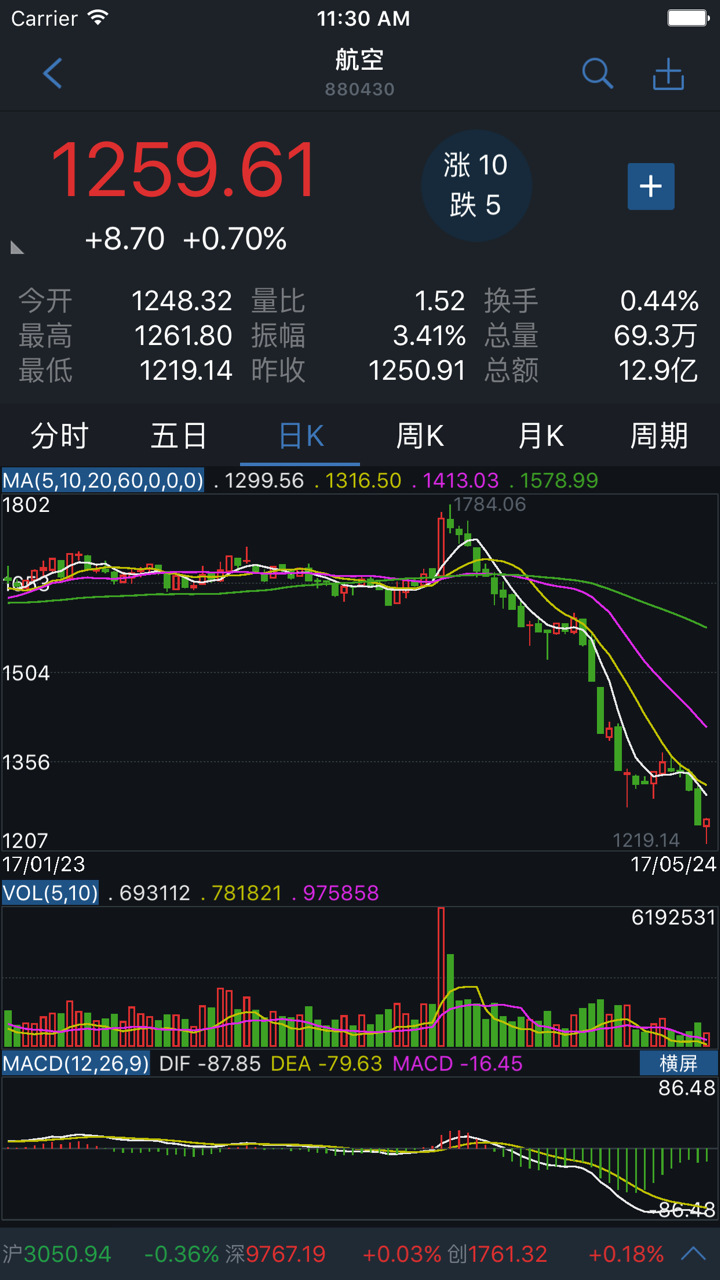Viewport: 720px width, 1280px height.
Task: Open the MACD(12,26,9) indicator settings
Action: (x=75, y=1064)
